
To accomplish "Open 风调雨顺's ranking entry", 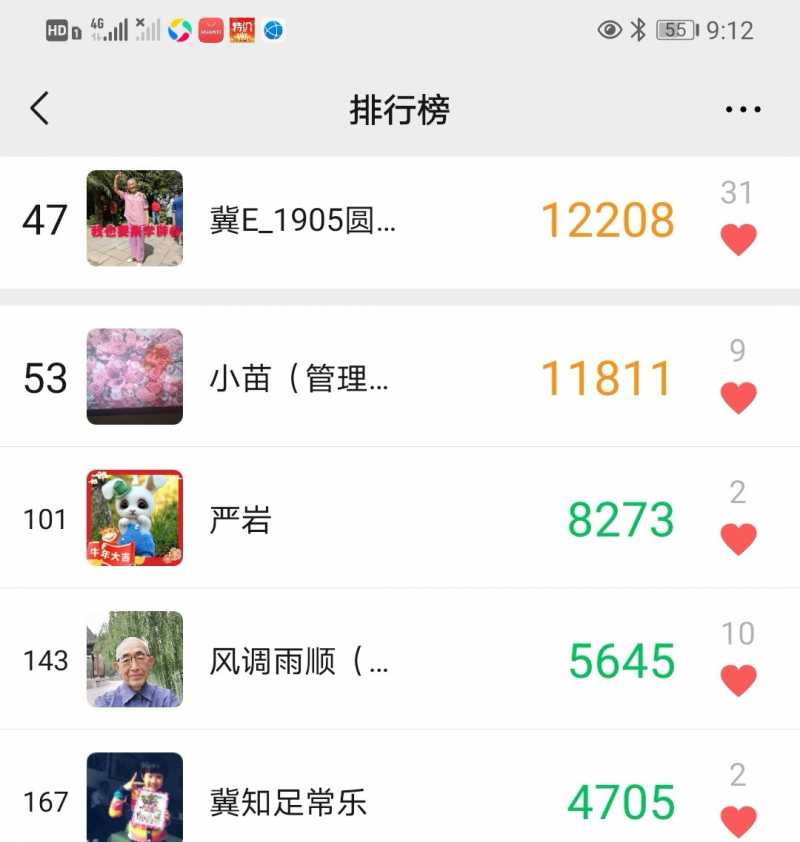I will pyautogui.click(x=298, y=661).
